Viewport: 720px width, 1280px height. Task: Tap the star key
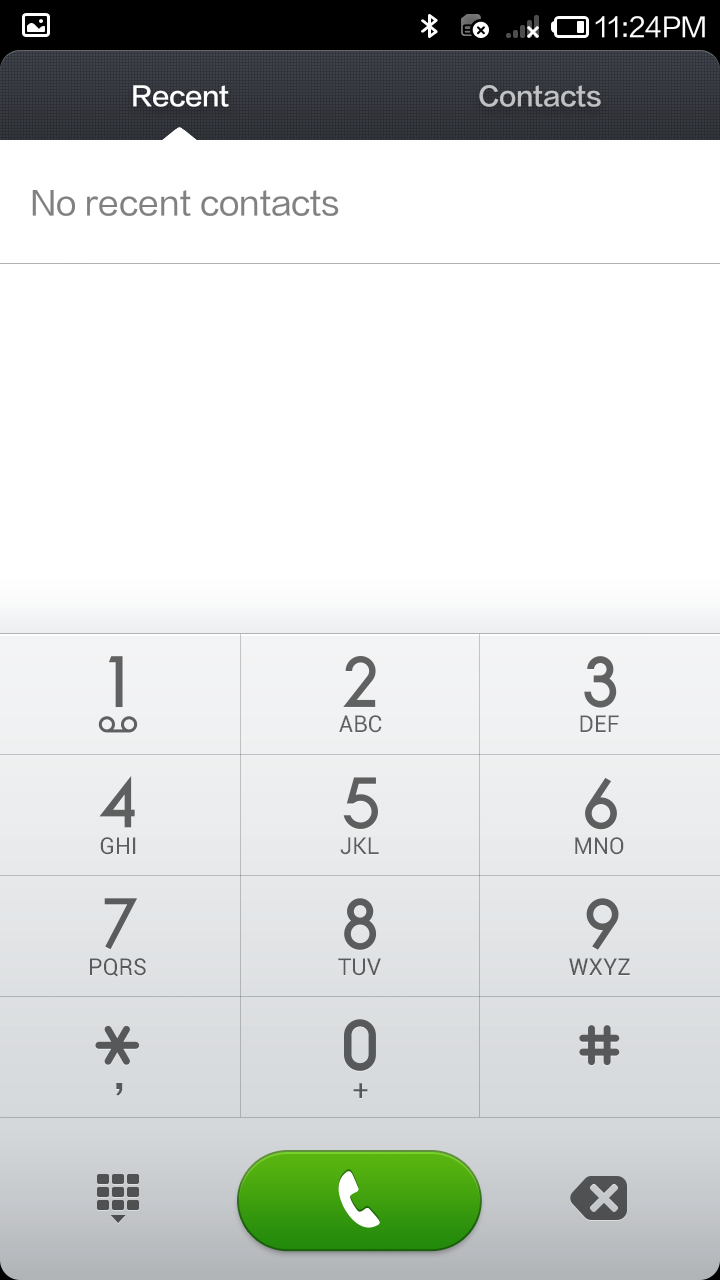tap(119, 1057)
